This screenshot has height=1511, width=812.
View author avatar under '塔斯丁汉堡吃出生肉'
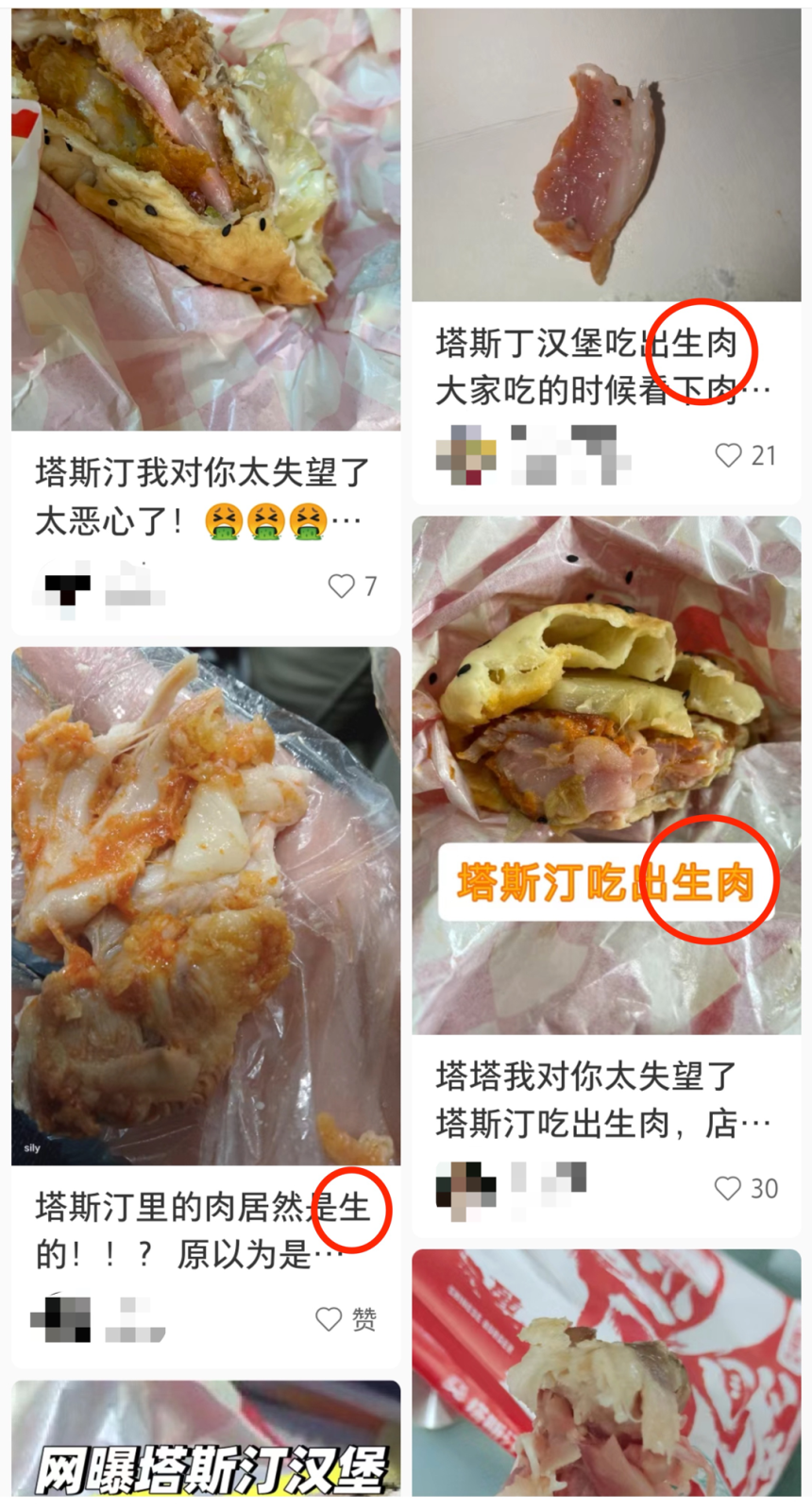pos(465,456)
